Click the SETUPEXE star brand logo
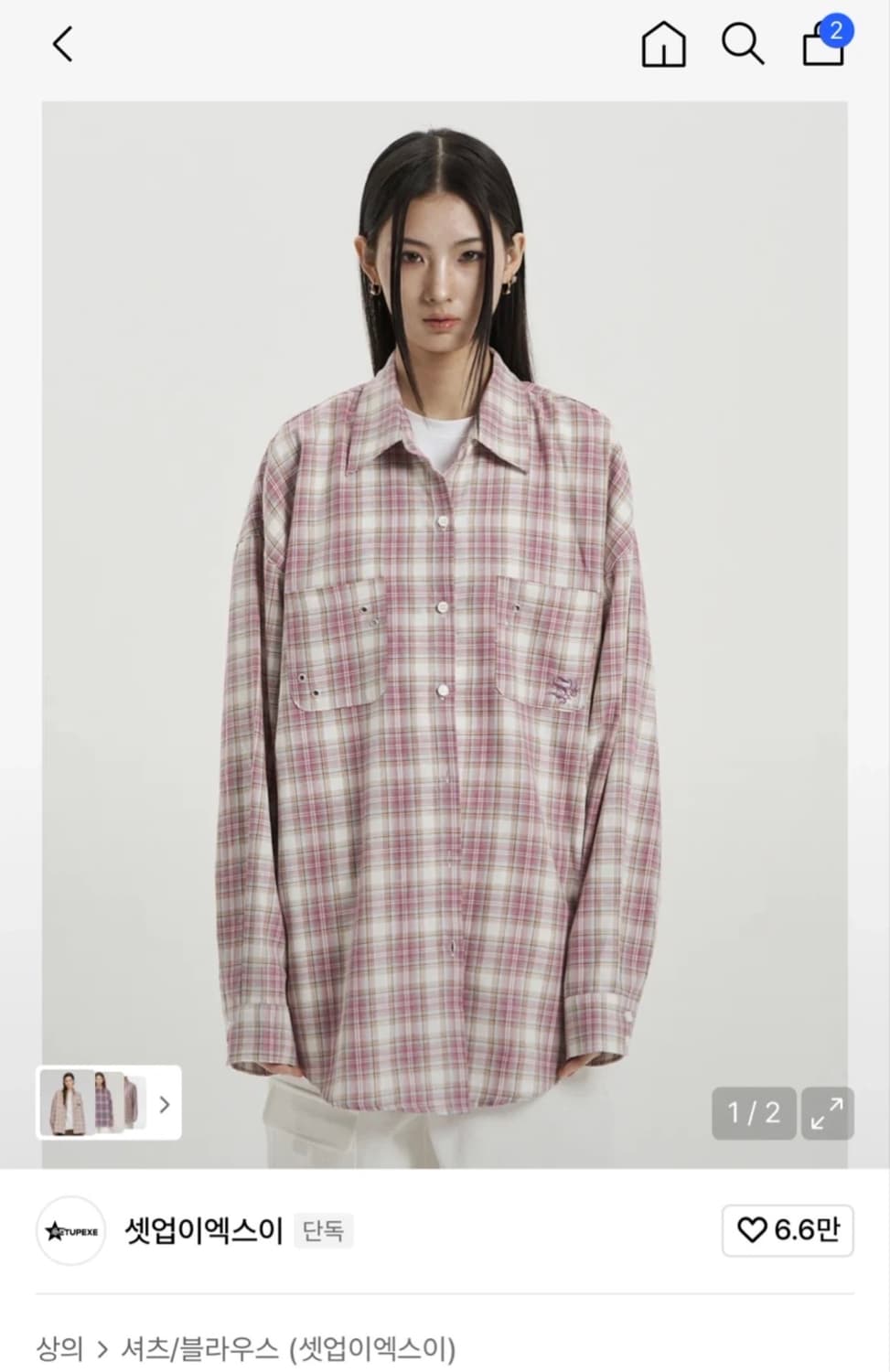 [70, 1230]
